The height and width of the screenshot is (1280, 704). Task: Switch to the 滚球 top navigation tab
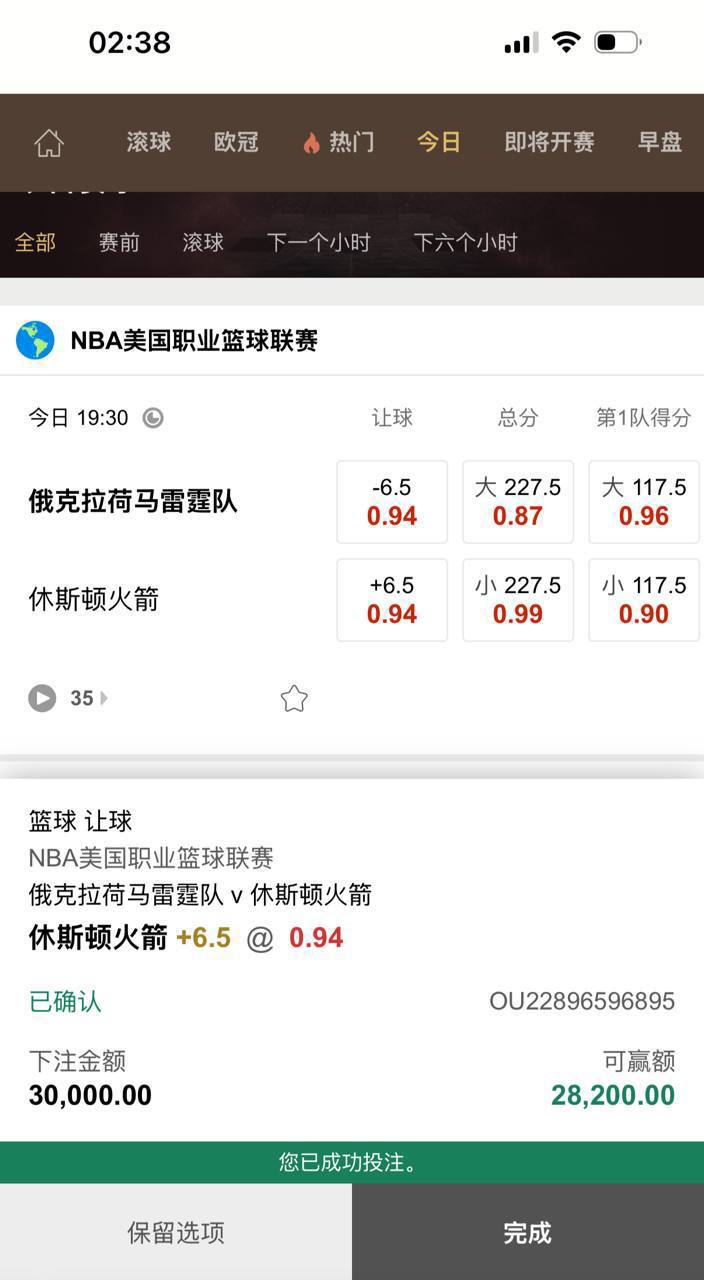149,142
